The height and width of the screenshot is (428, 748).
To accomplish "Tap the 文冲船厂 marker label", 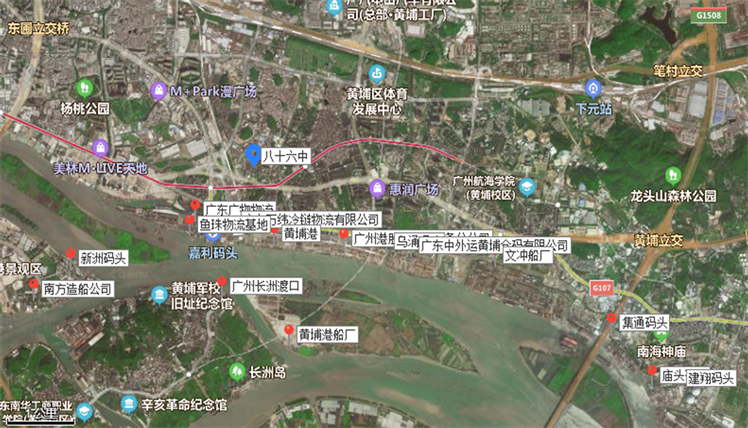I will point(528,256).
